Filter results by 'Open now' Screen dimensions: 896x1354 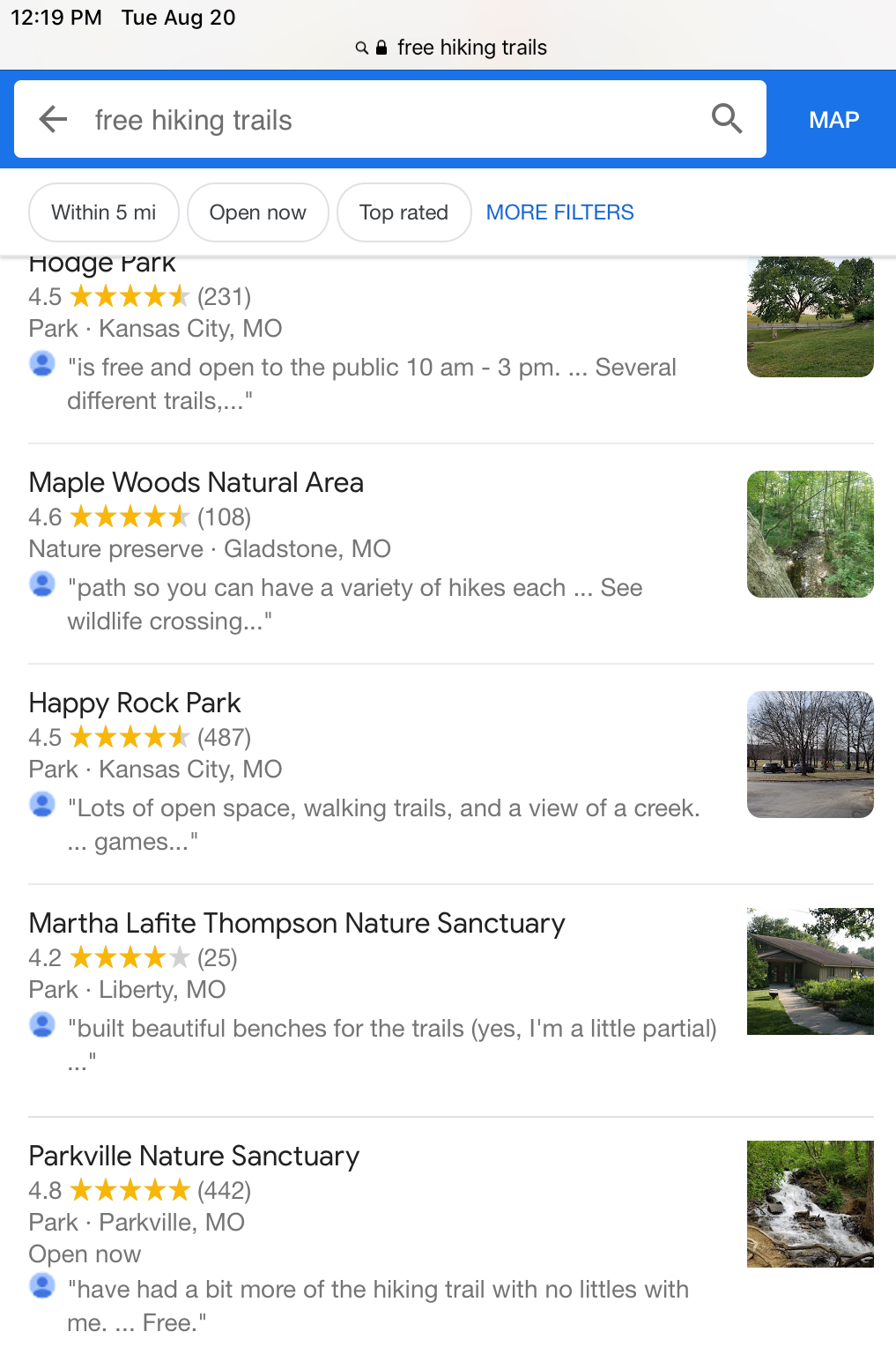257,212
